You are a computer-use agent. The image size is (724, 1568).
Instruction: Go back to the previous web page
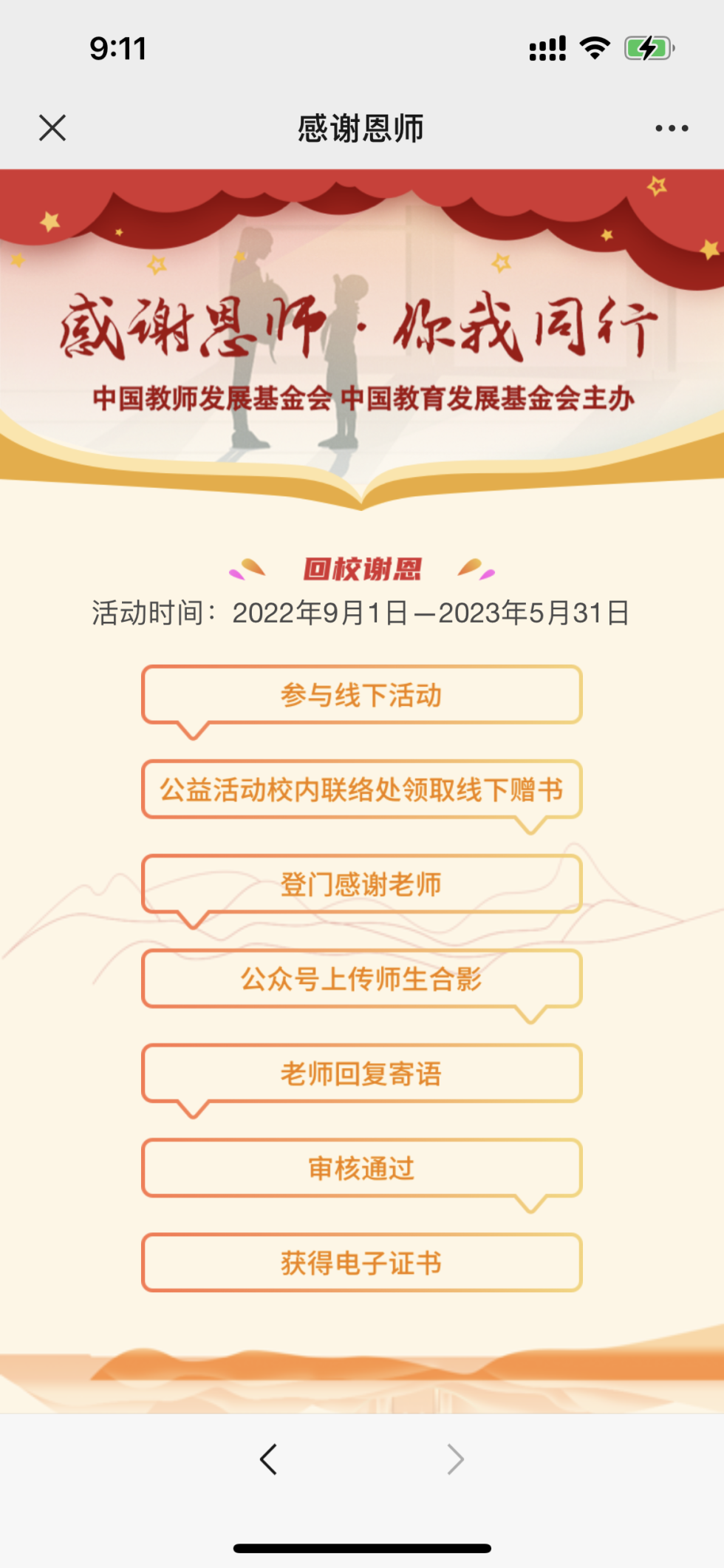pos(269,1459)
